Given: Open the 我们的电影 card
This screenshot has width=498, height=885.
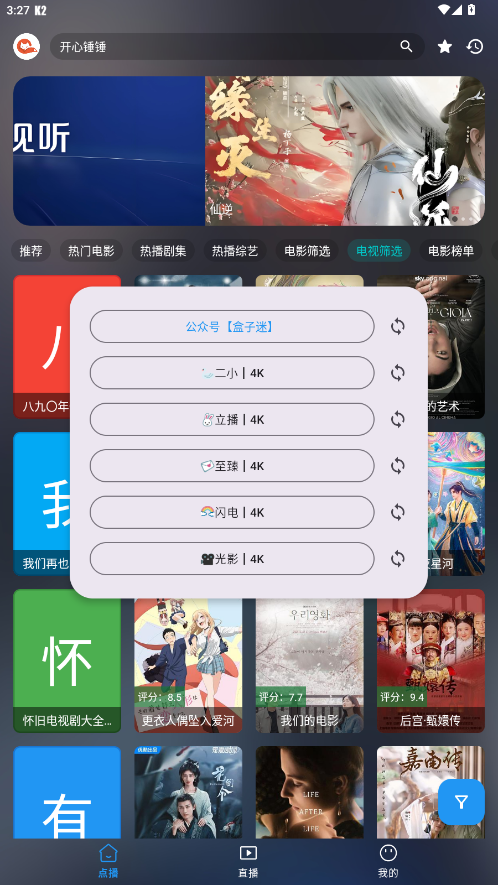Looking at the screenshot, I should 309,661.
